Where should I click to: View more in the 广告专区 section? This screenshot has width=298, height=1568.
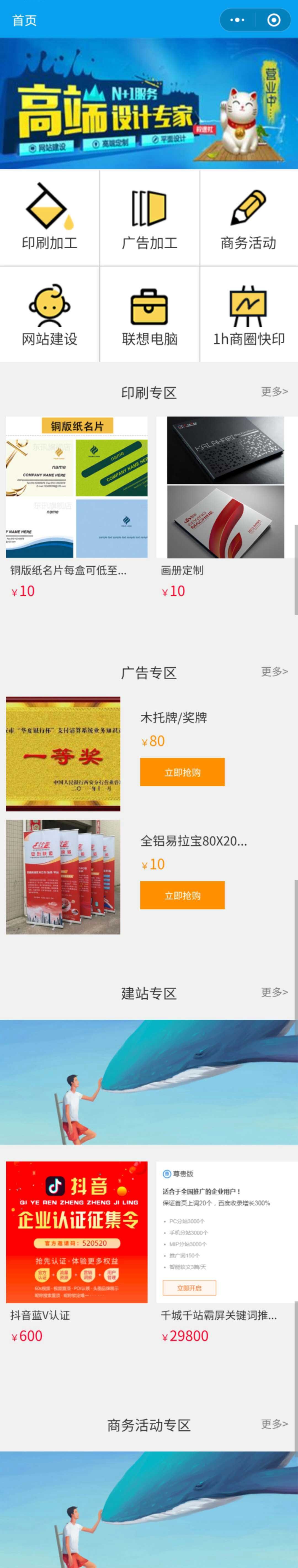pyautogui.click(x=274, y=671)
